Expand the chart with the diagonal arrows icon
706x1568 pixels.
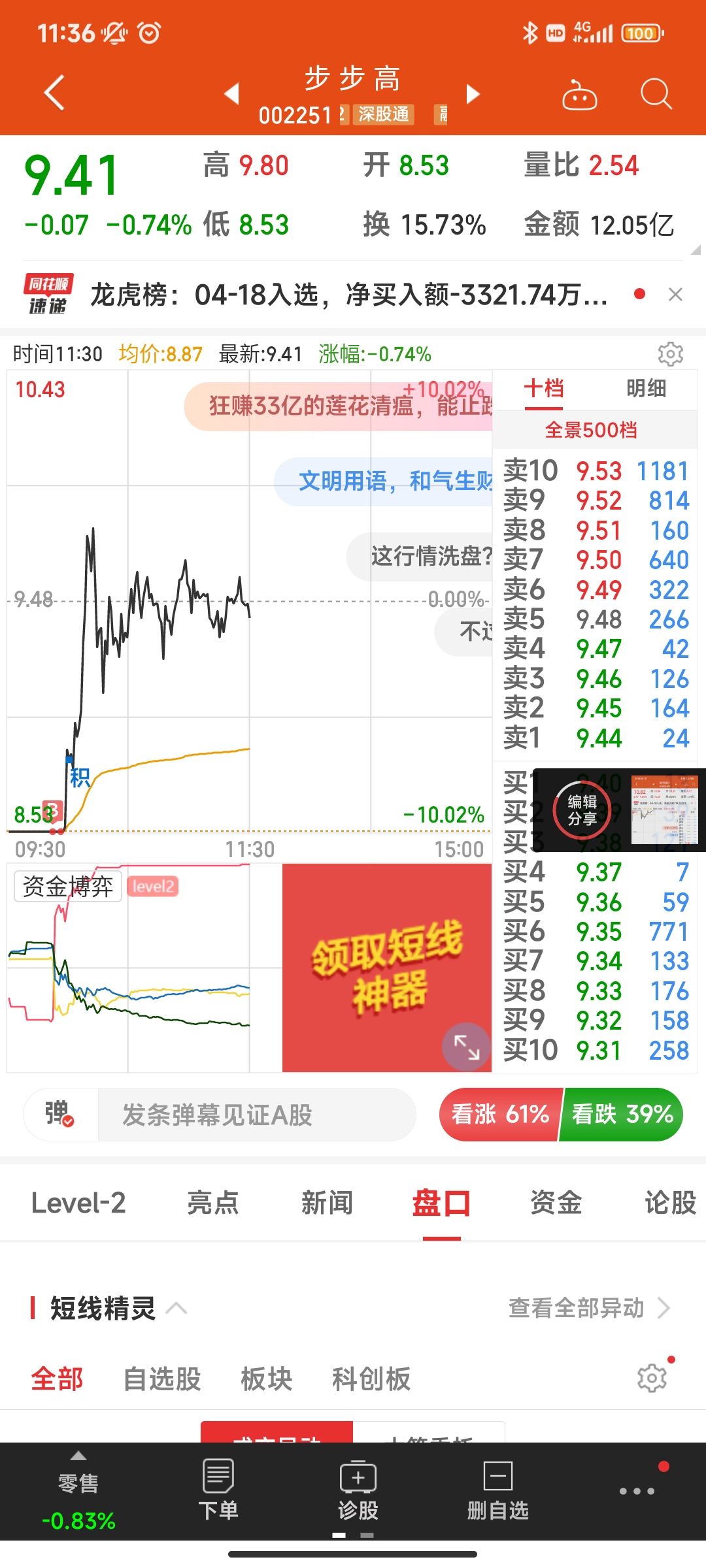coord(466,1047)
